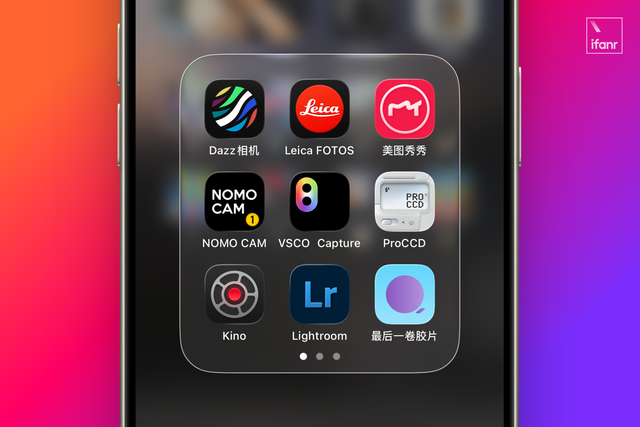This screenshot has height=427, width=640.
Task: Open the 最后一卷胶片 app
Action: coord(405,294)
